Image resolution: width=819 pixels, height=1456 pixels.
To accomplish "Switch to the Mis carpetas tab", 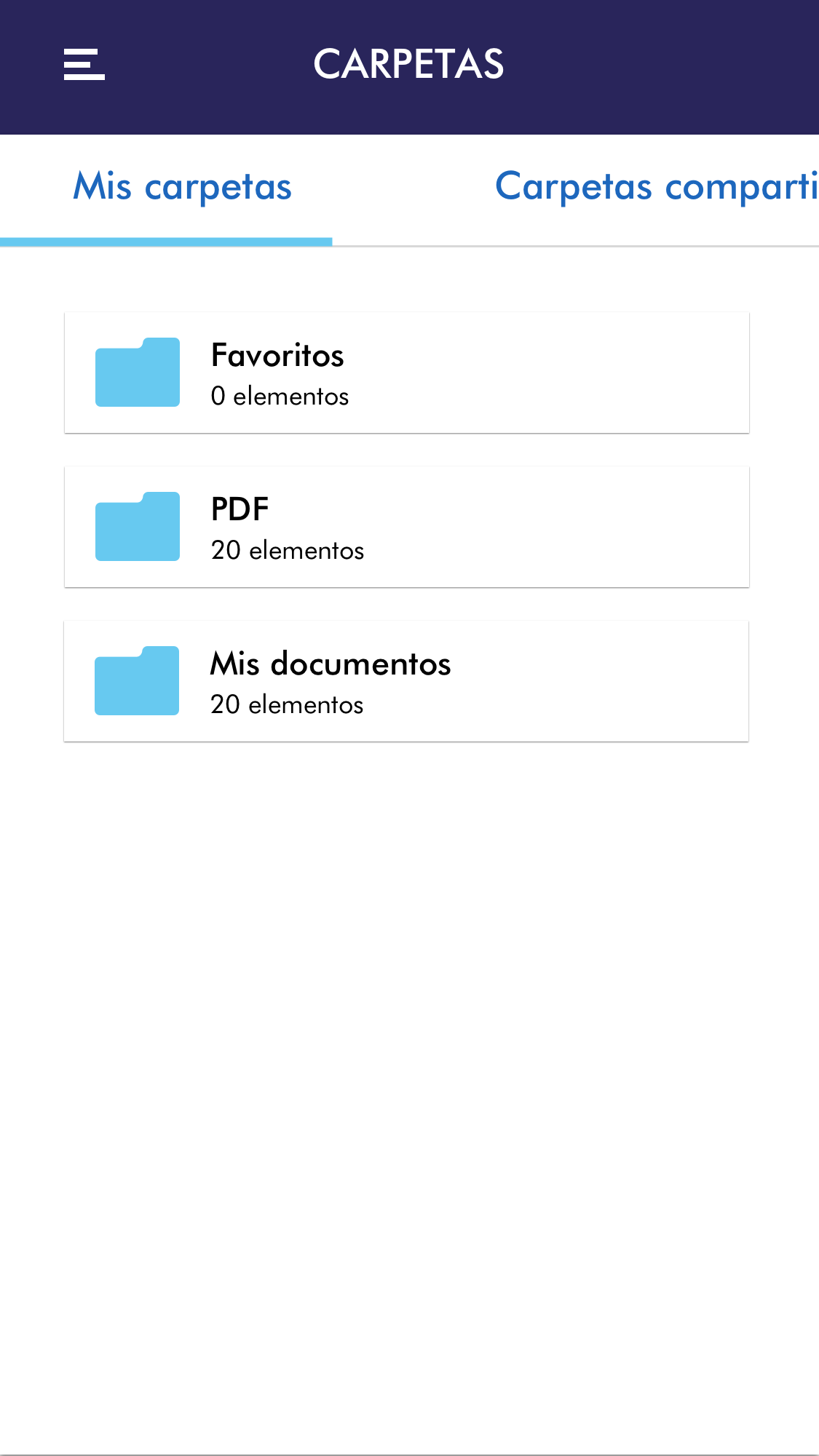I will point(182,187).
